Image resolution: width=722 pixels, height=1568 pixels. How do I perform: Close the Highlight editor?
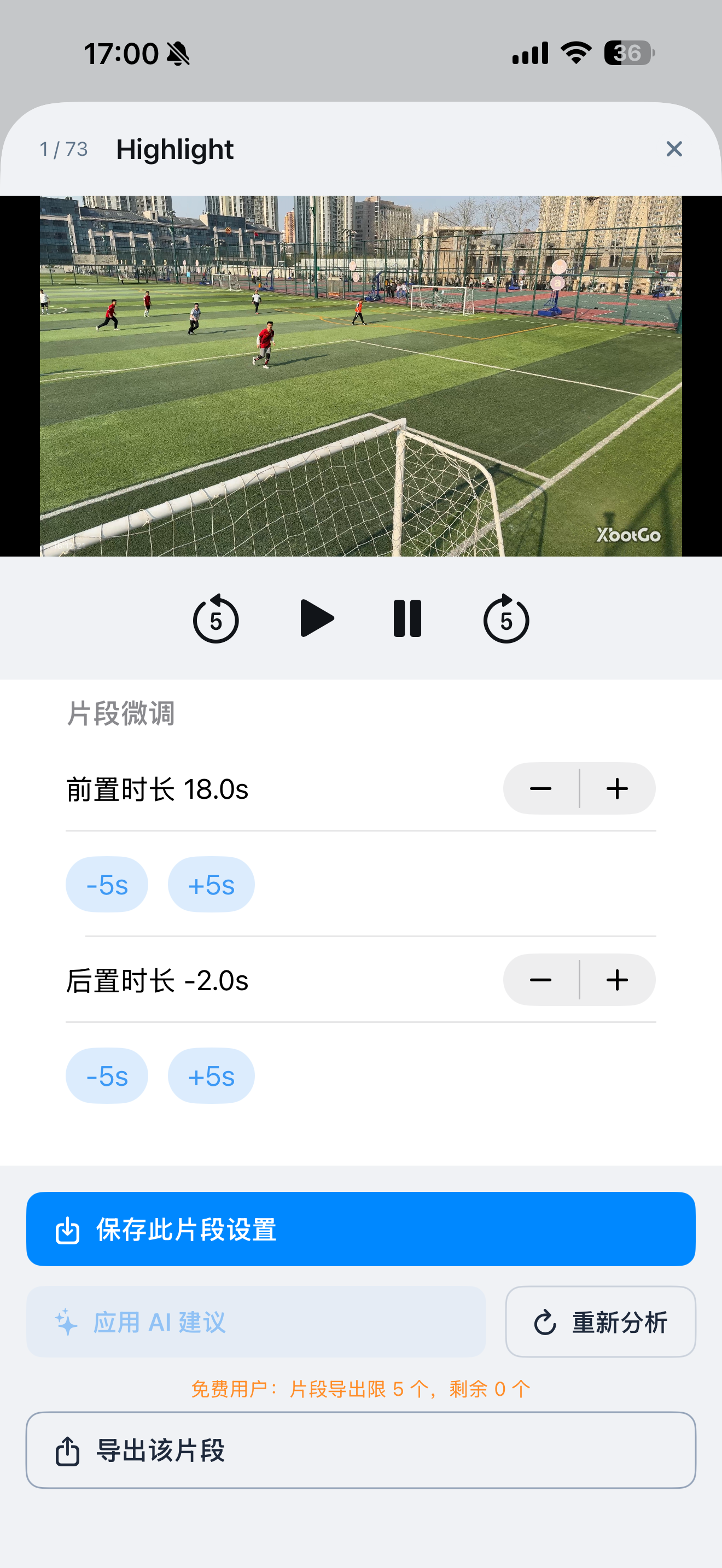click(x=674, y=149)
